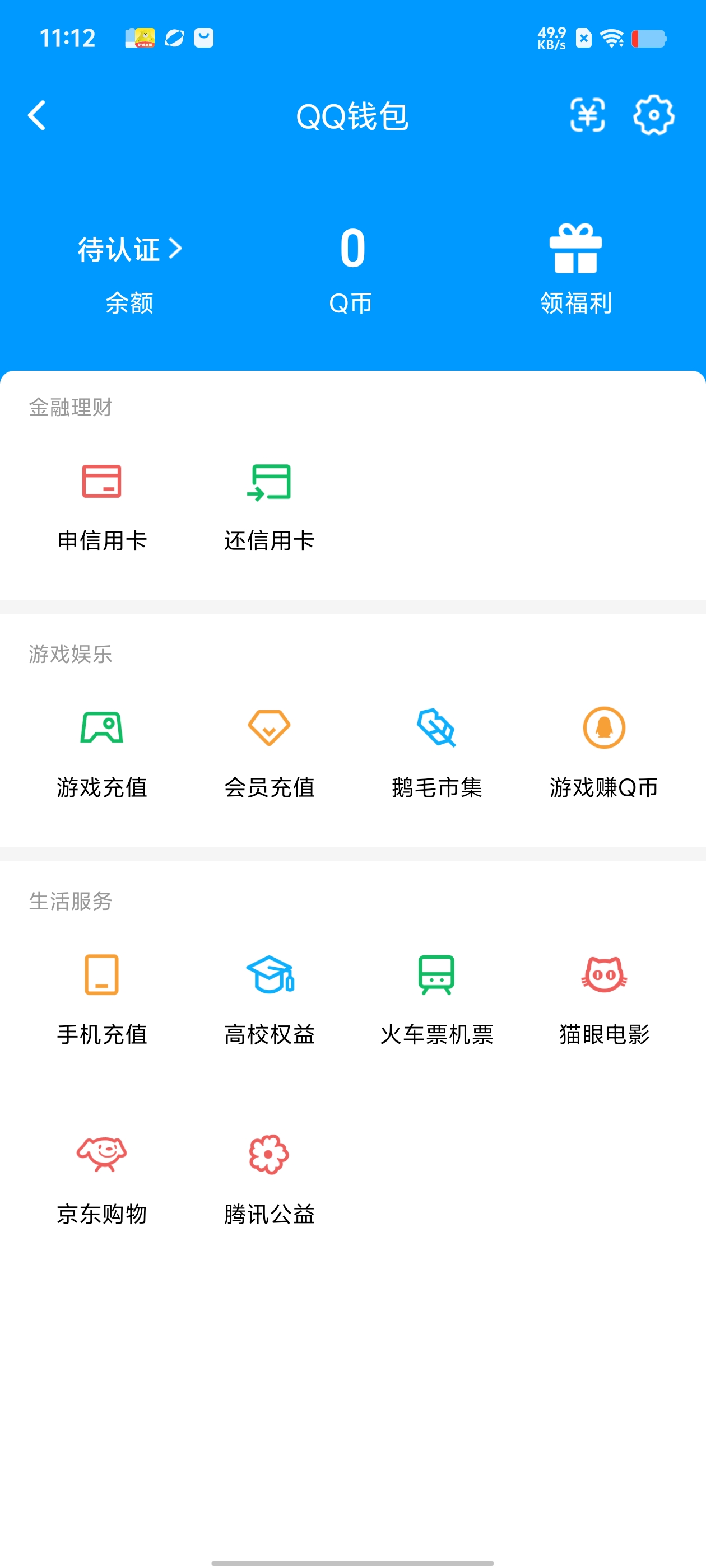Open the payment code scan icon
The image size is (706, 1568).
587,115
